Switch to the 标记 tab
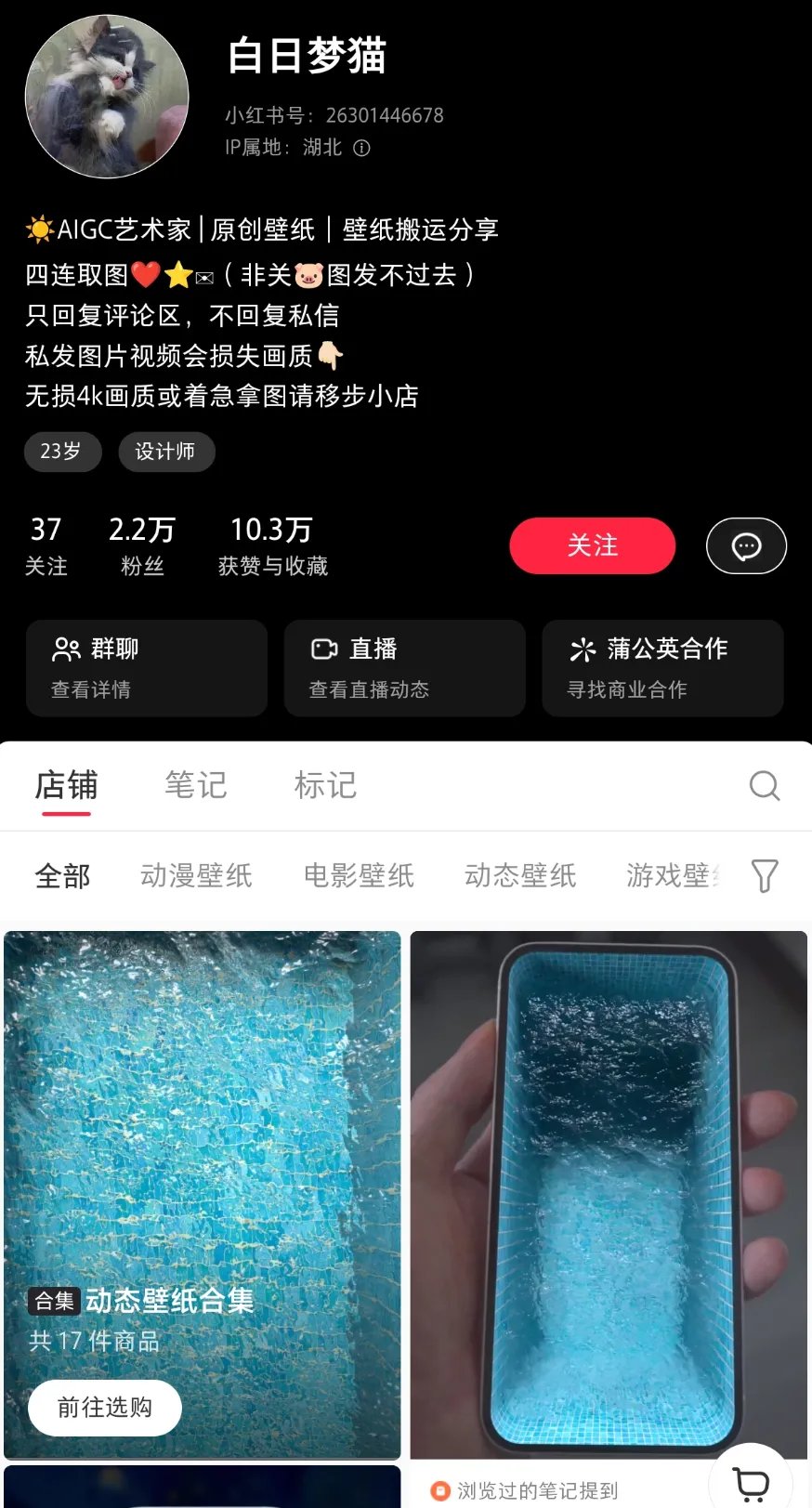The height and width of the screenshot is (1508, 812). pyautogui.click(x=325, y=785)
